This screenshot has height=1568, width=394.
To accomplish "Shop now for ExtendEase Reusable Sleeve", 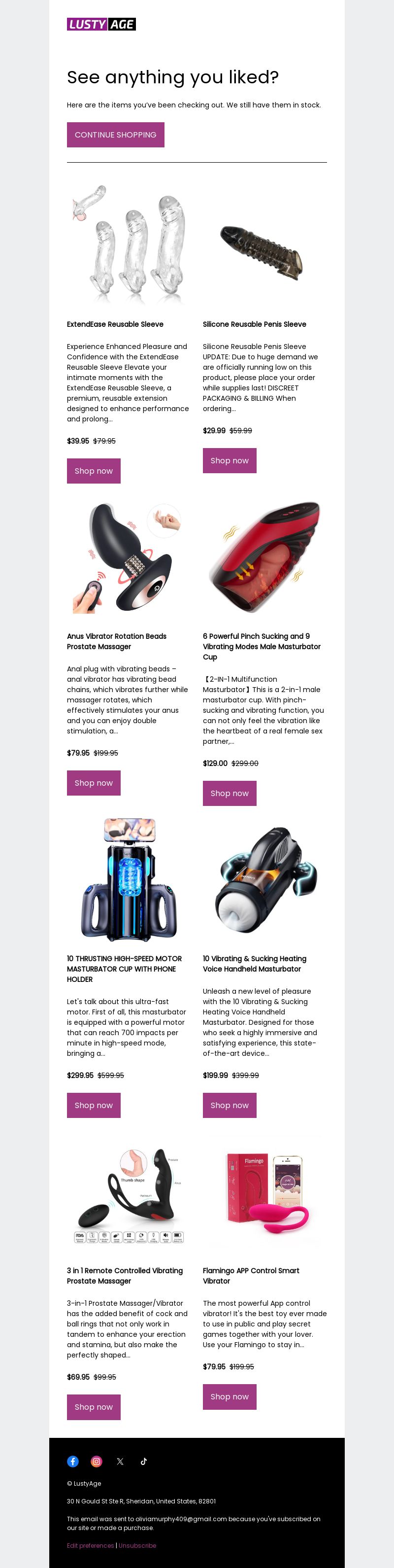I will tap(94, 471).
